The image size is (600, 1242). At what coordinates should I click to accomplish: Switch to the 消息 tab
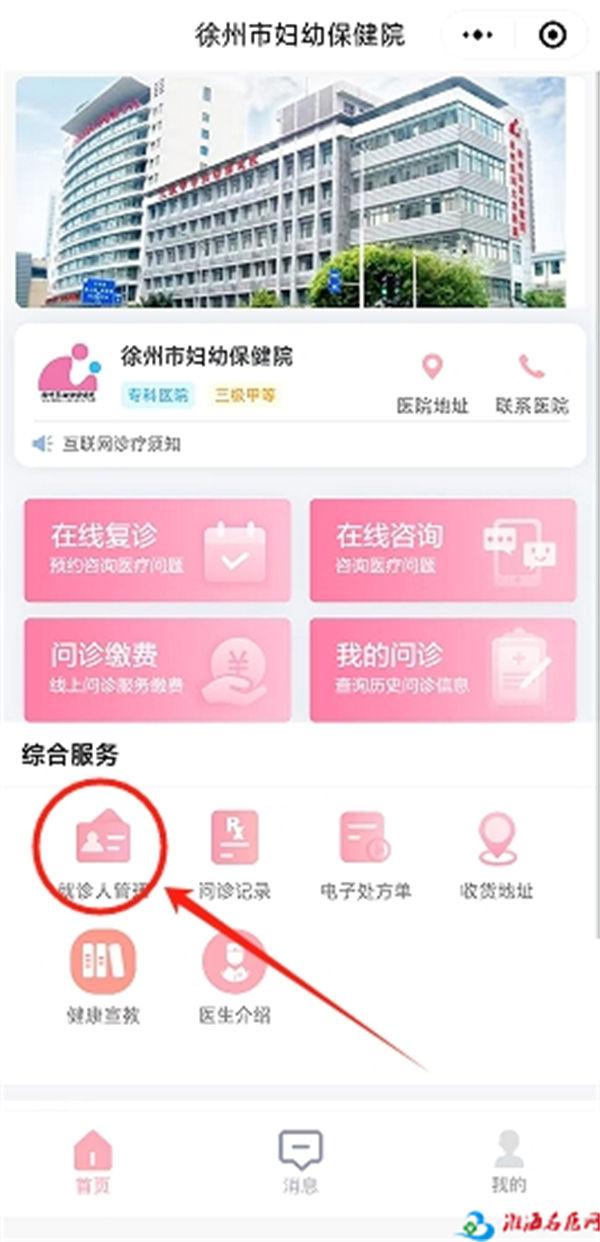300,1162
